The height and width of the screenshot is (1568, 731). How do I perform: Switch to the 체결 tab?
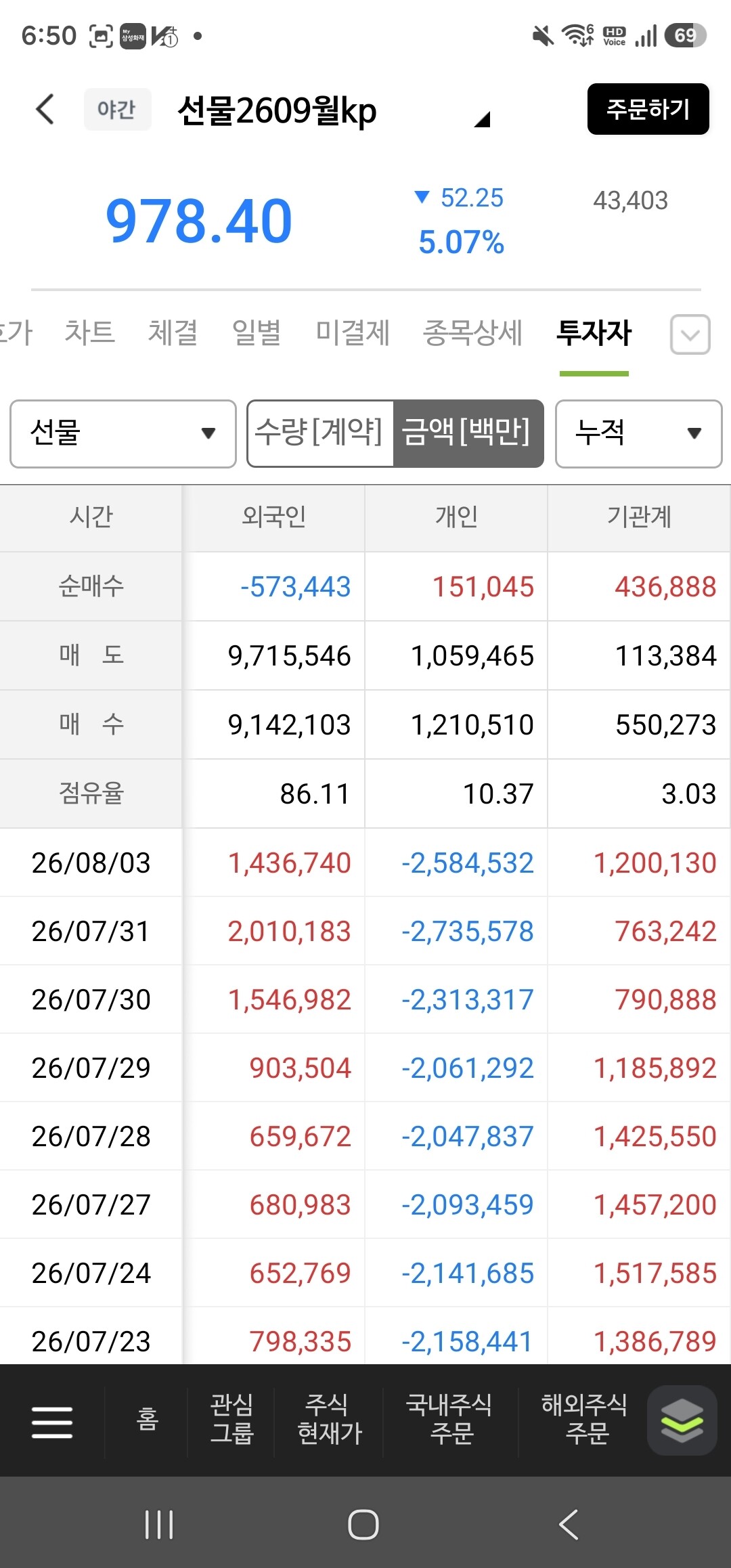173,332
